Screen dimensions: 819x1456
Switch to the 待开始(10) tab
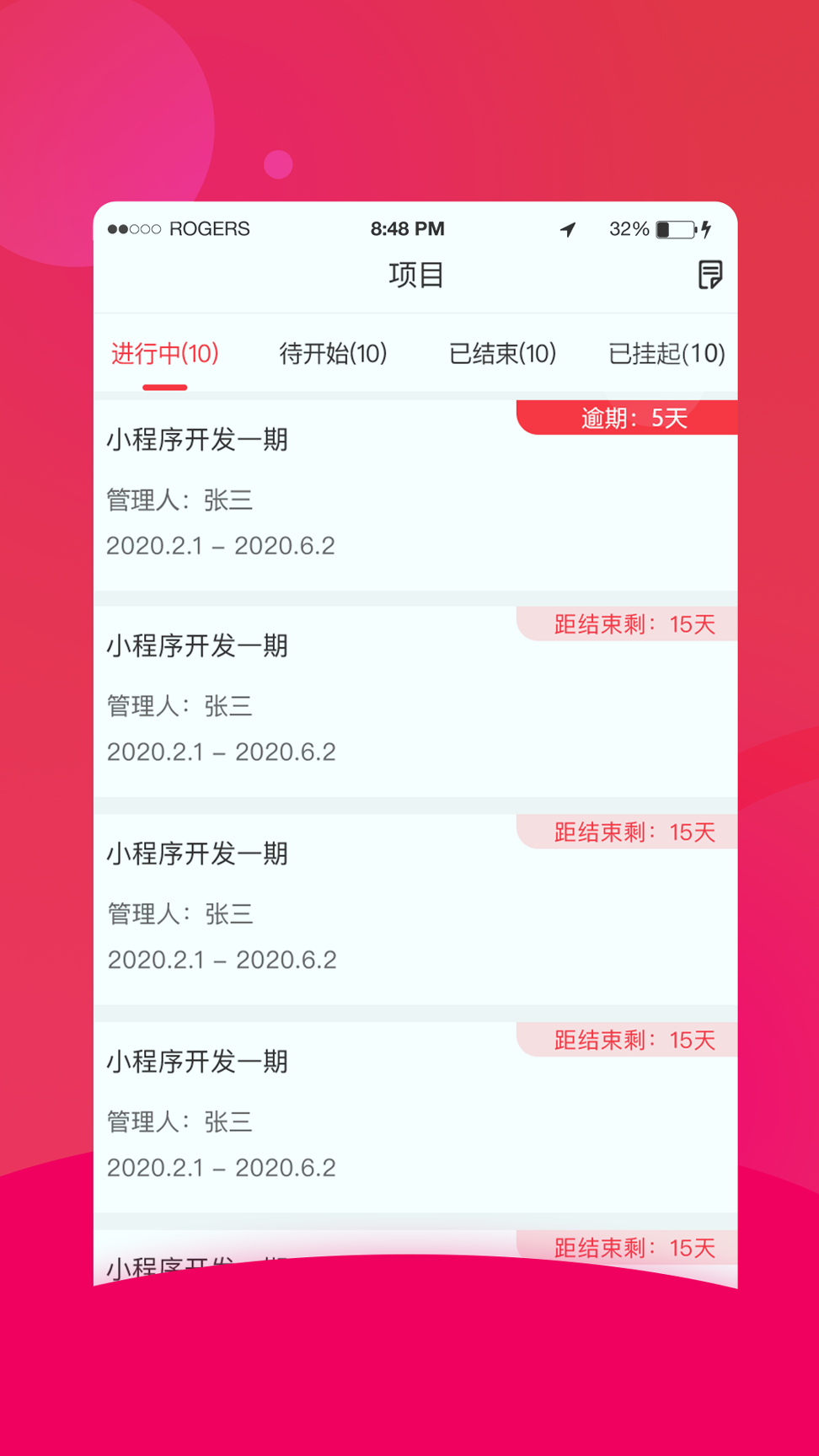(x=335, y=354)
